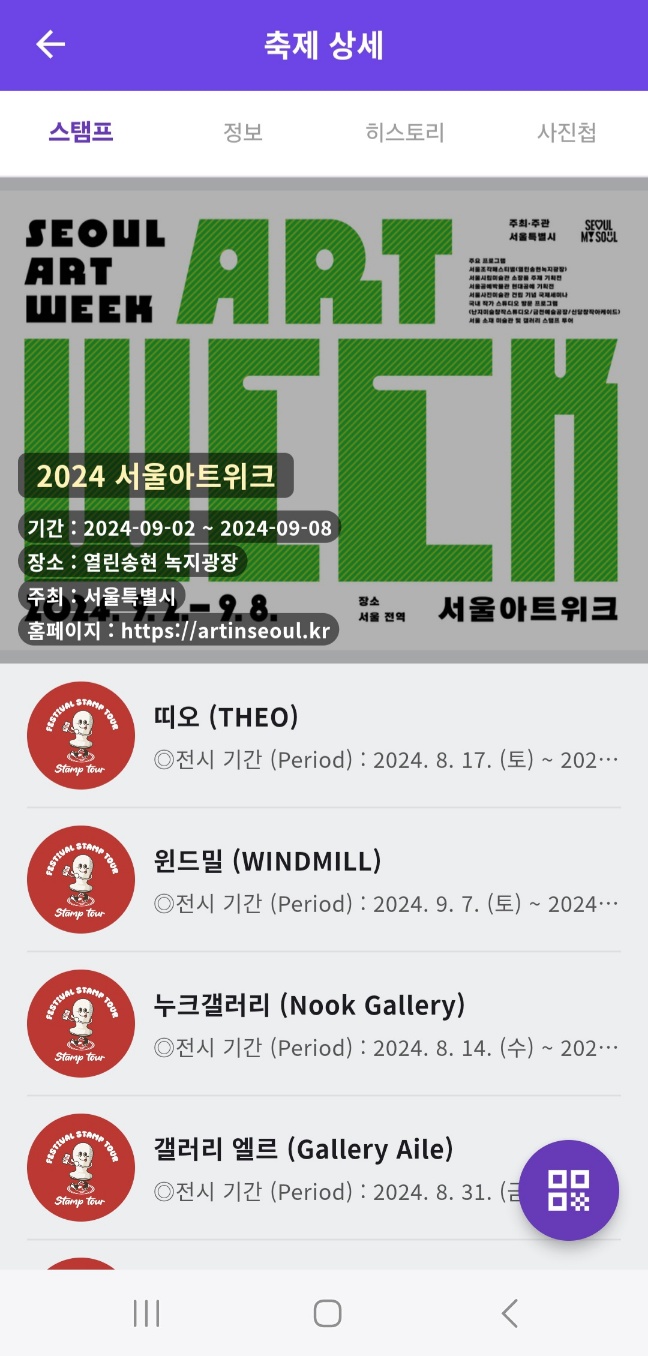Select the 스탬프 tab
648x1356 pixels.
(x=81, y=132)
